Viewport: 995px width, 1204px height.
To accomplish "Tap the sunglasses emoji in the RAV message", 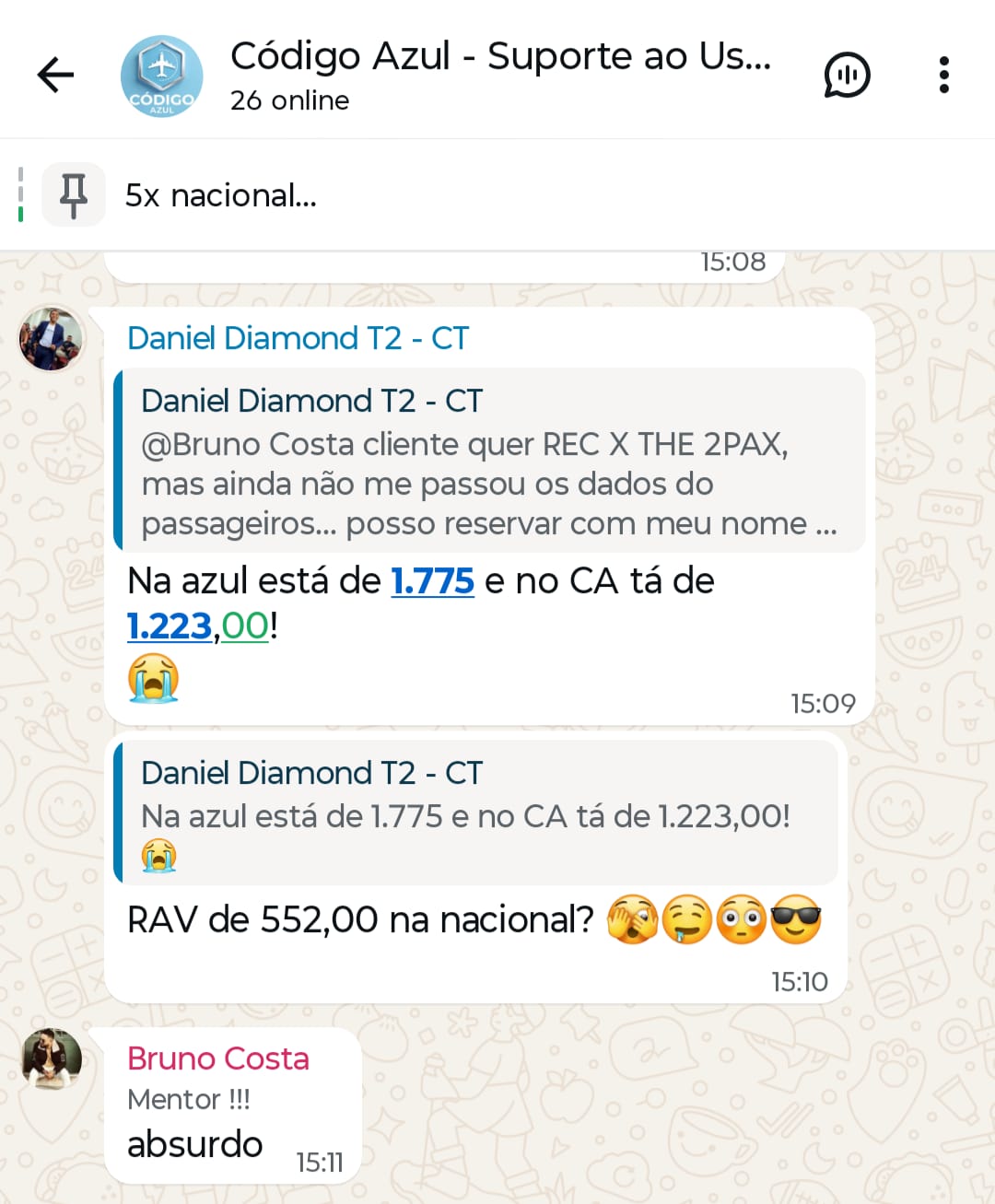I will pos(794,918).
